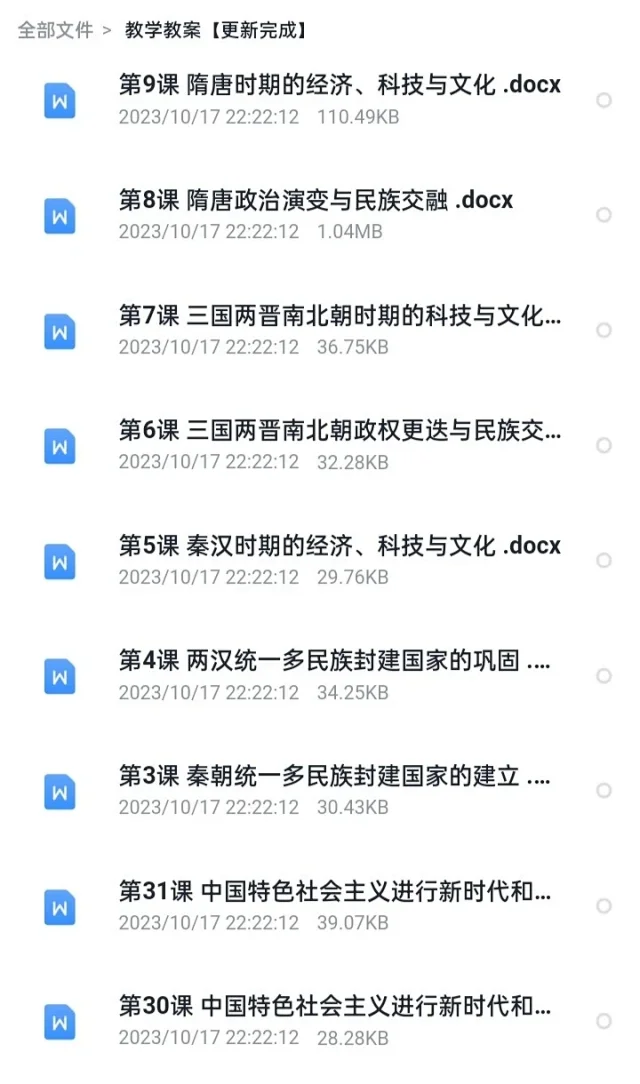
Task: Open 第3课 秦朝统一多民族封建国家的建立 file
Action: [x=334, y=777]
